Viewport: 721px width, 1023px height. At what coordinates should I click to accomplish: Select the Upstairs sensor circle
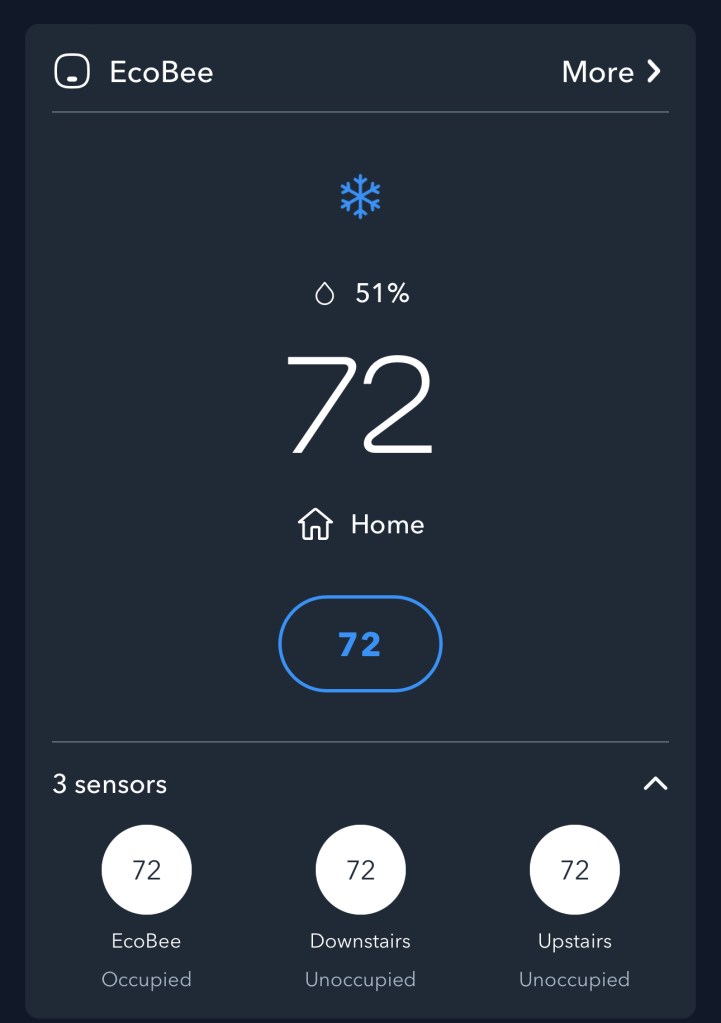[574, 870]
